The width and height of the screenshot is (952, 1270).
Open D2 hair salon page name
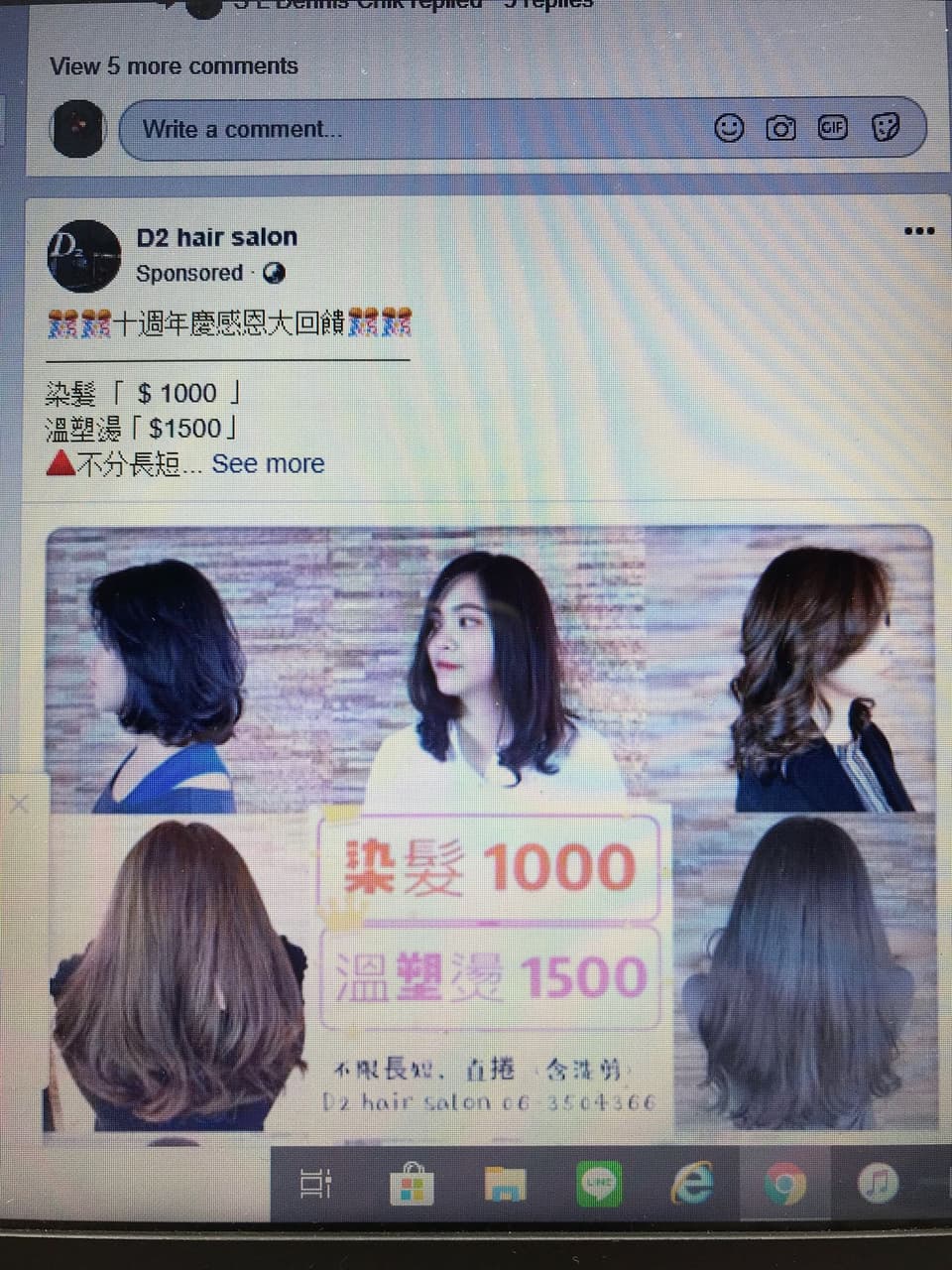click(216, 237)
